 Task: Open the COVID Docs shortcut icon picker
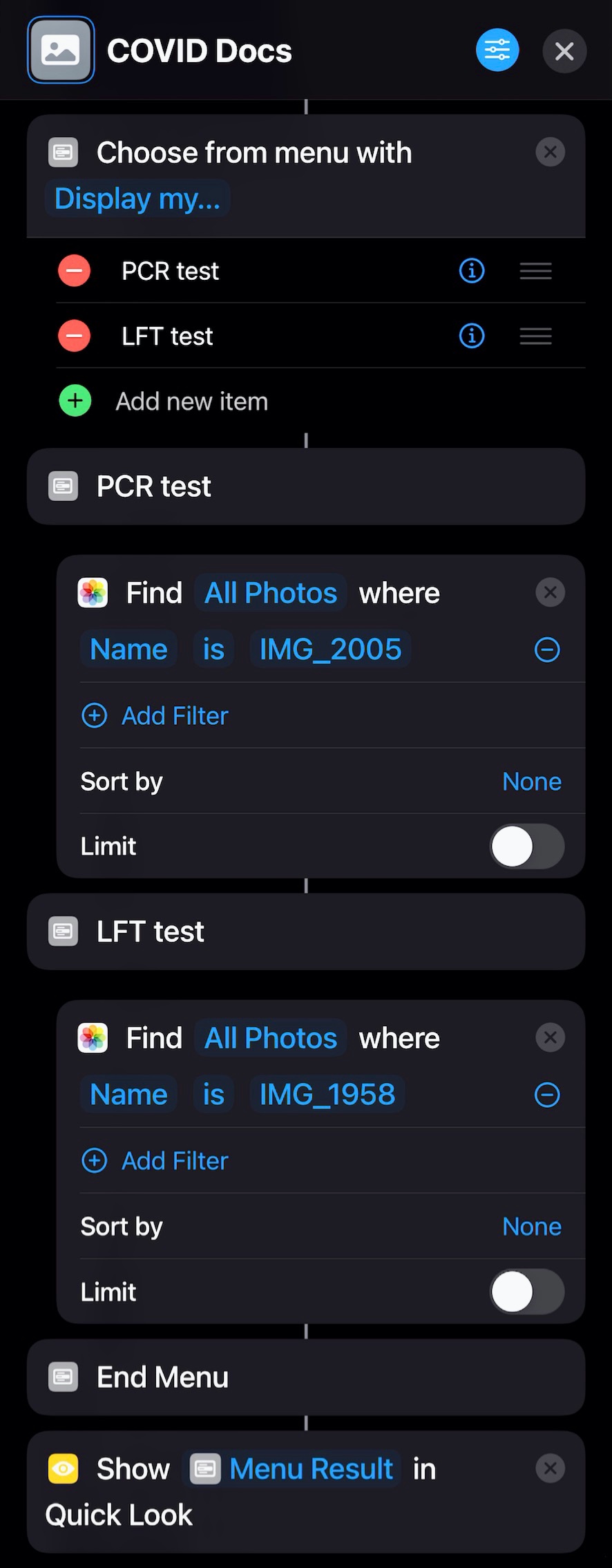(61, 50)
